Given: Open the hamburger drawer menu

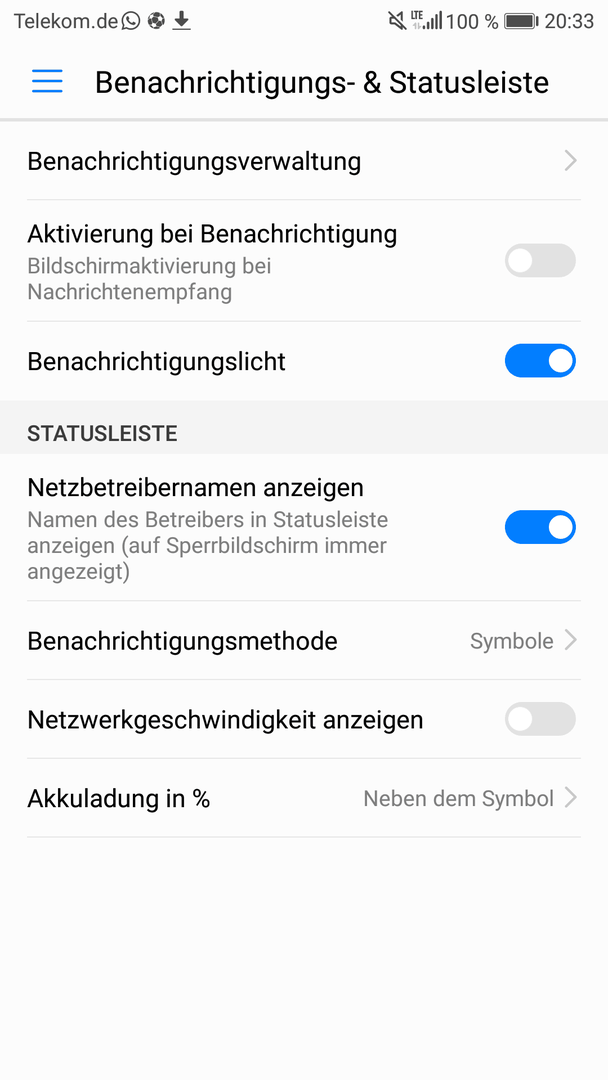Looking at the screenshot, I should pos(47,81).
